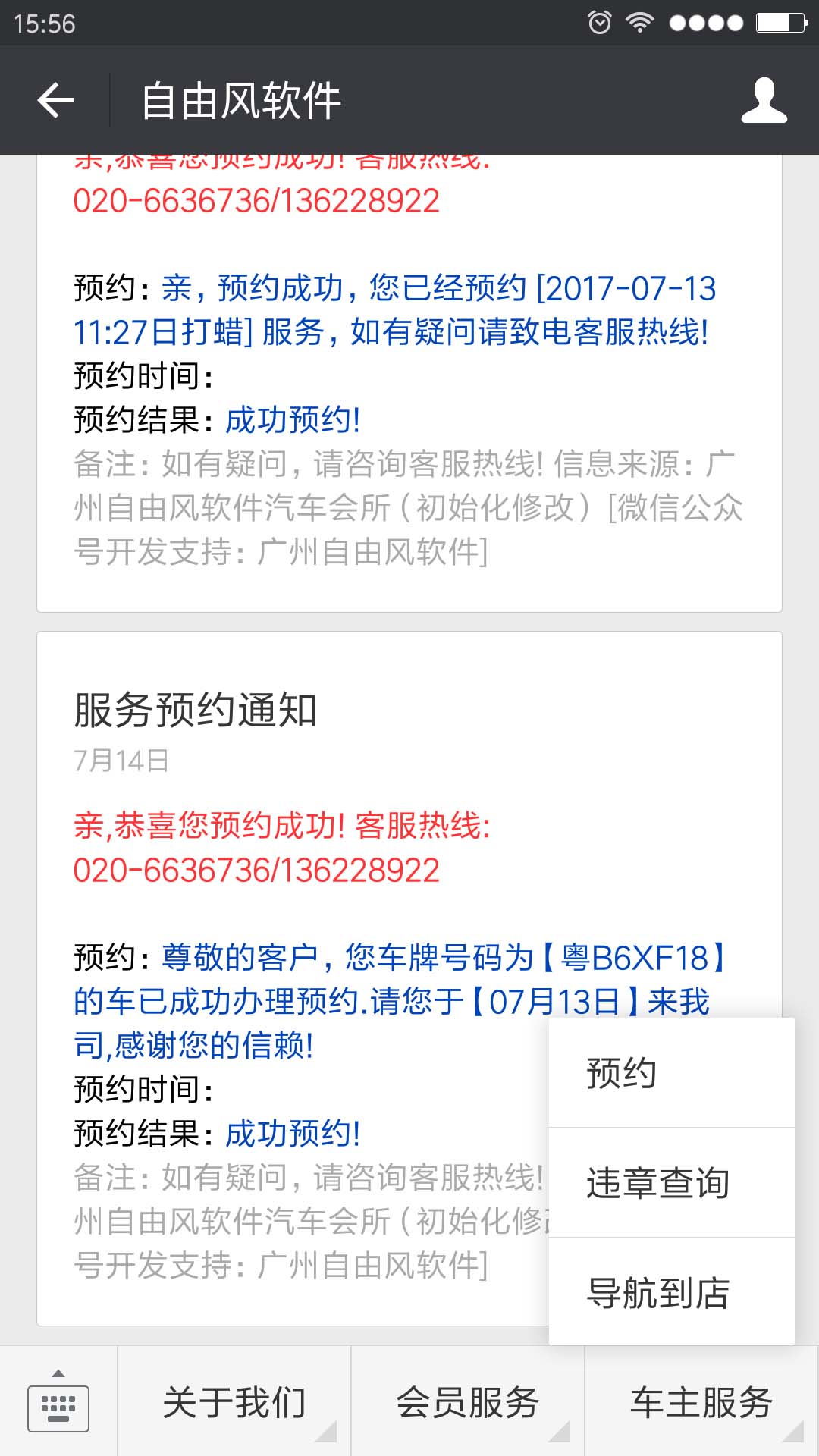
Task: Open the 2017-07-13 打蜡 booking card
Action: (409, 383)
